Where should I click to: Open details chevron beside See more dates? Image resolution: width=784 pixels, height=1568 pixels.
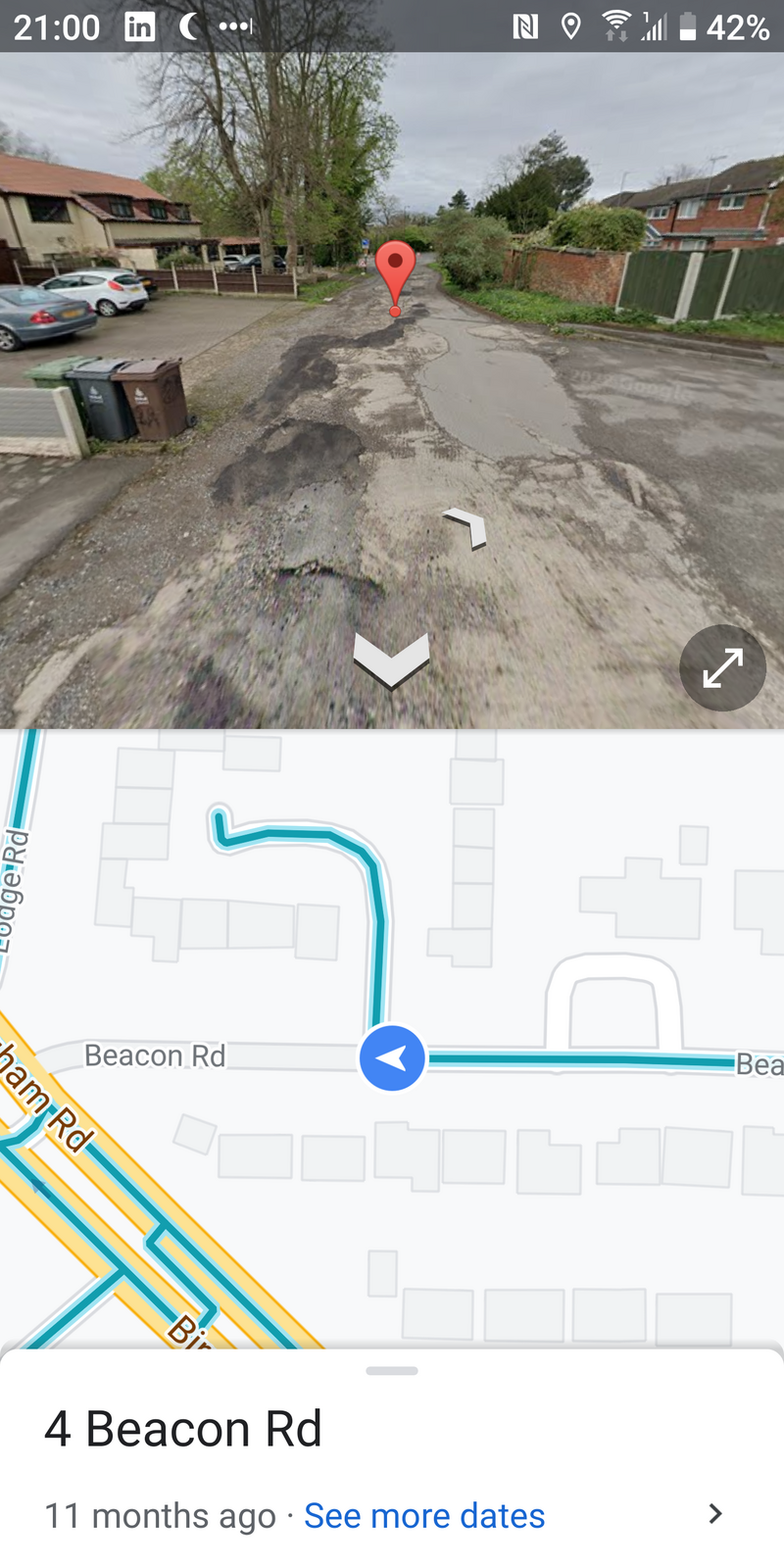click(x=715, y=1514)
